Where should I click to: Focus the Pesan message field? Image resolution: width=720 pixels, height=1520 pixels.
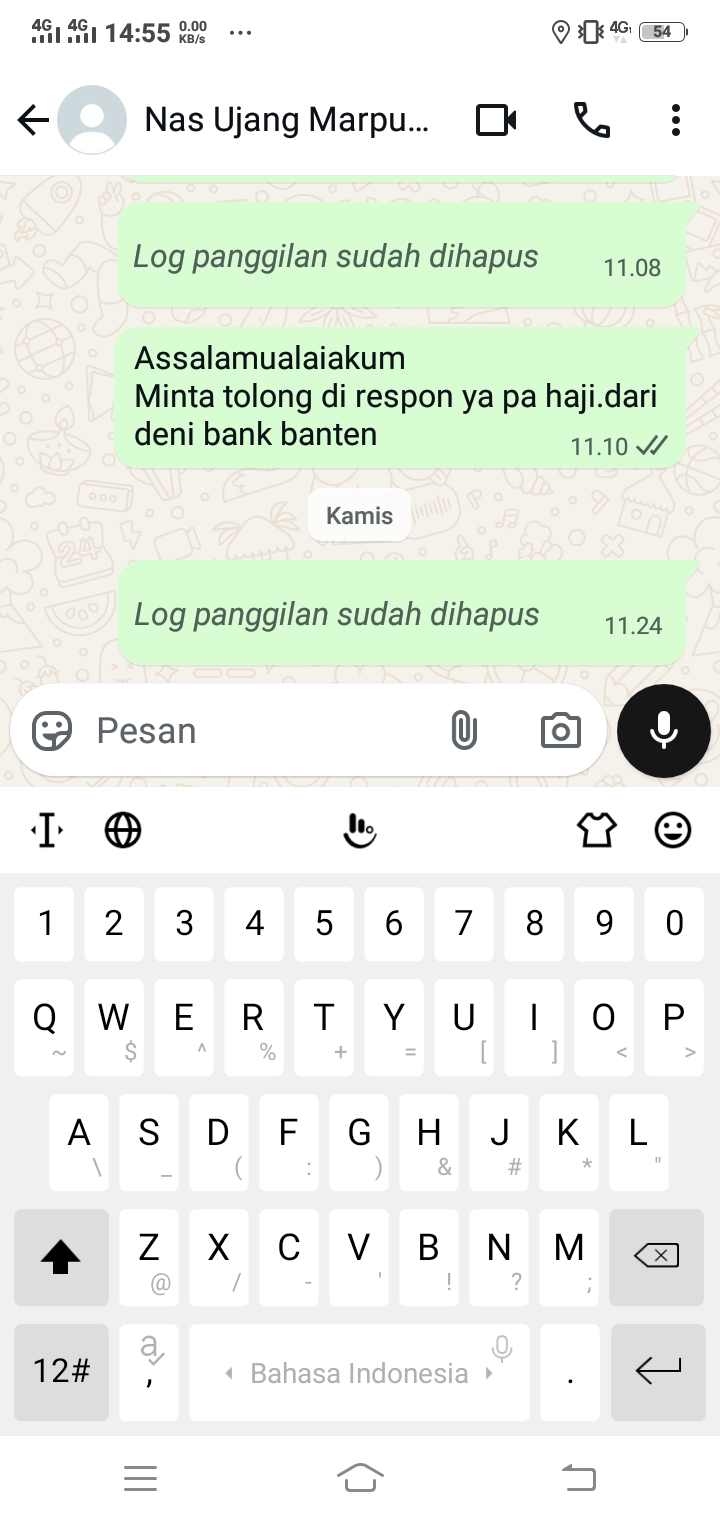tap(260, 731)
